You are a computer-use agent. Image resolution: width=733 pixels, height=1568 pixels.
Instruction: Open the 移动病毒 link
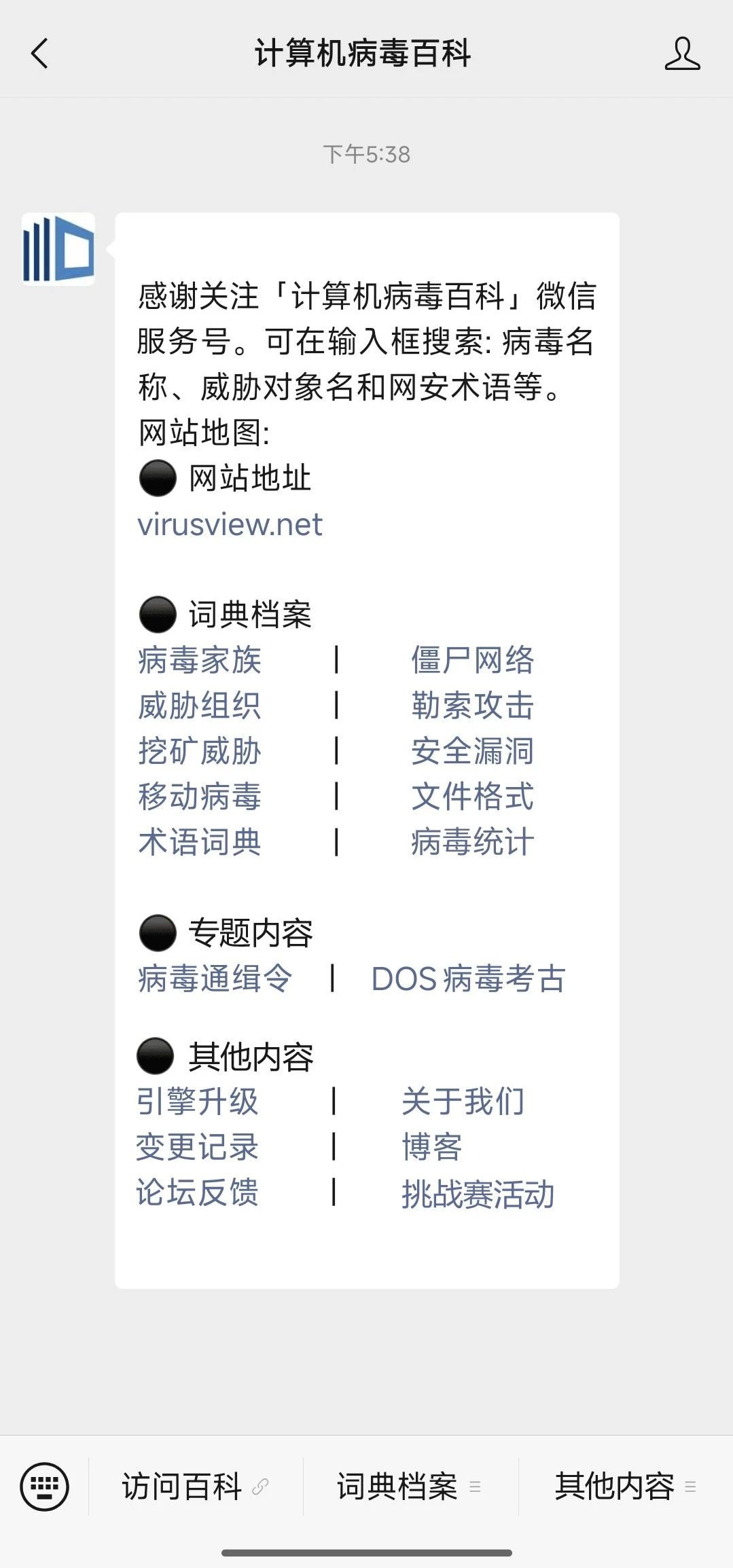point(200,797)
